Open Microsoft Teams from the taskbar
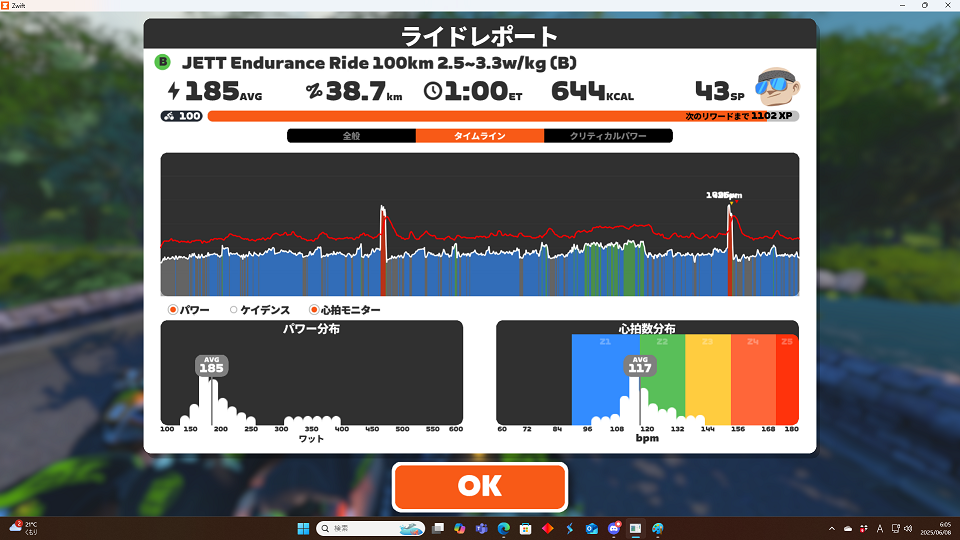The height and width of the screenshot is (540, 960). 482,528
